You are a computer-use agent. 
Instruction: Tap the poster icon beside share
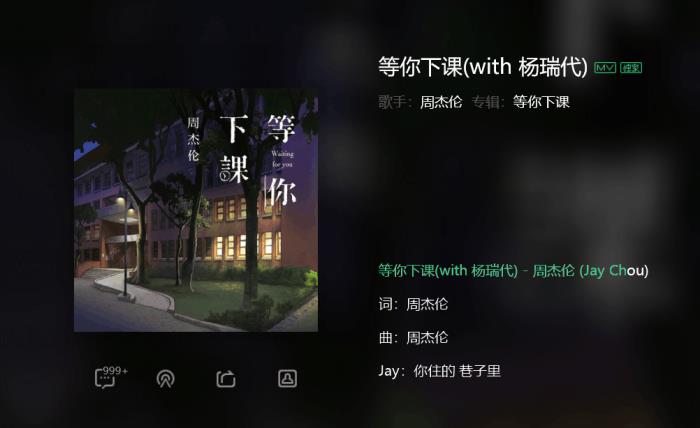pos(286,379)
